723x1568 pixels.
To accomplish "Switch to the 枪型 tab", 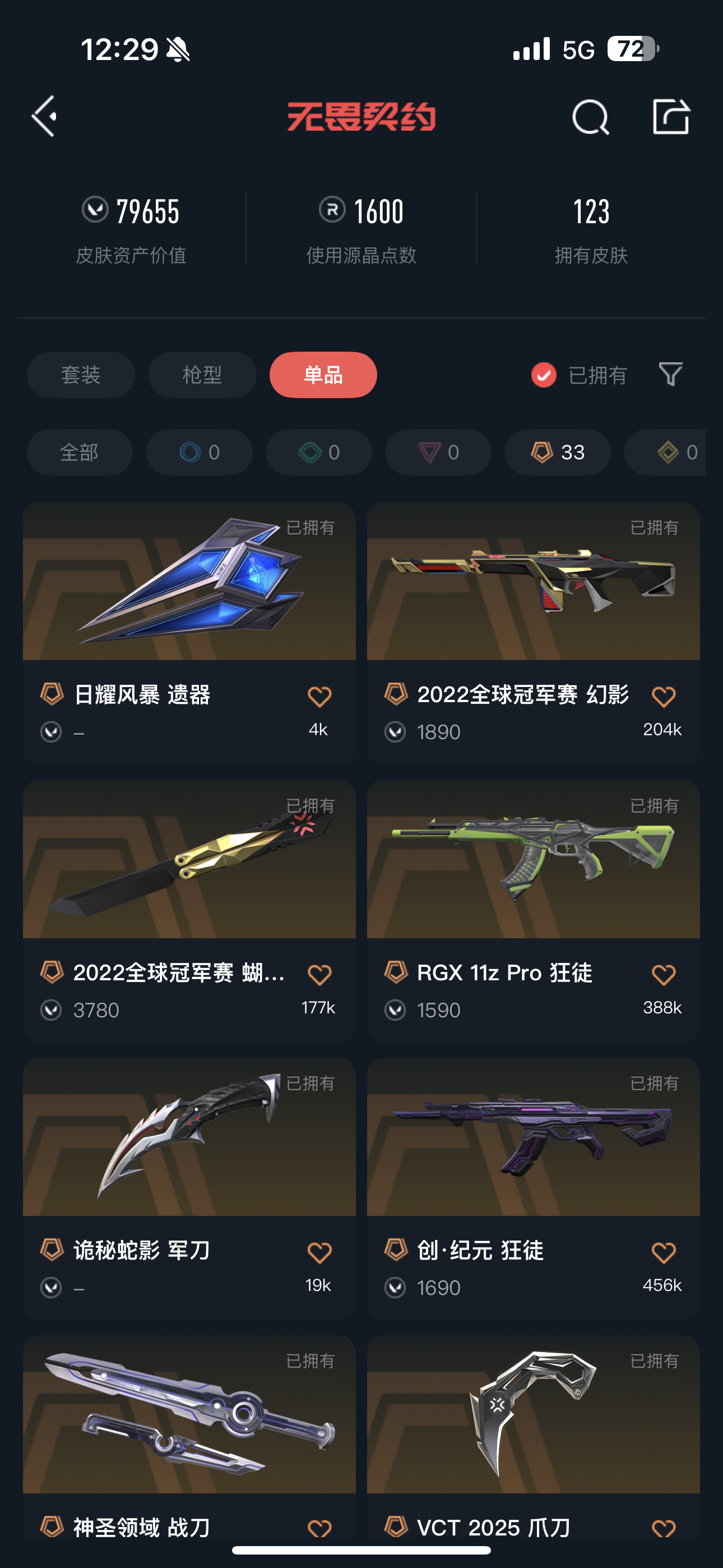I will click(x=202, y=375).
